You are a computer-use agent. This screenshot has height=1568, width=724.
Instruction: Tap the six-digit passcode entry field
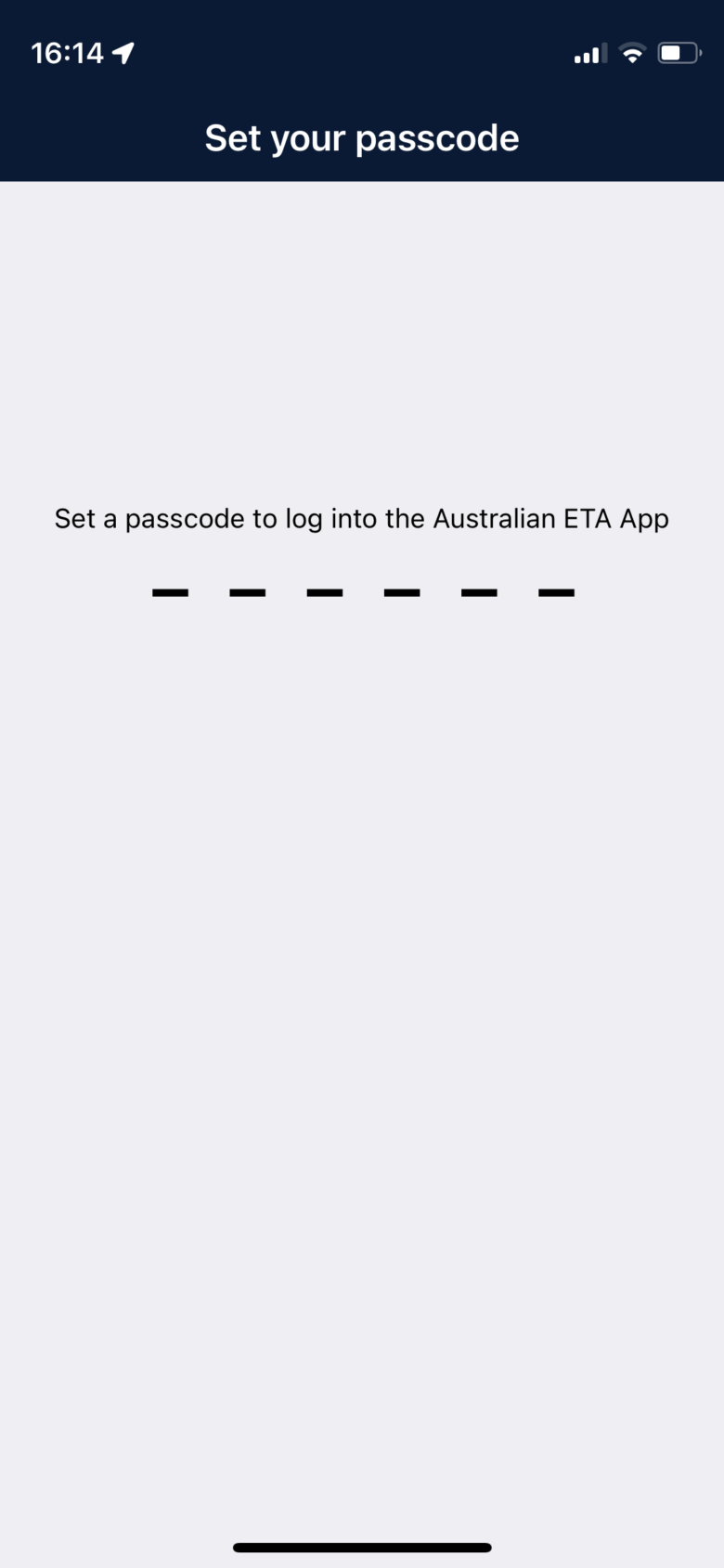pyautogui.click(x=363, y=591)
